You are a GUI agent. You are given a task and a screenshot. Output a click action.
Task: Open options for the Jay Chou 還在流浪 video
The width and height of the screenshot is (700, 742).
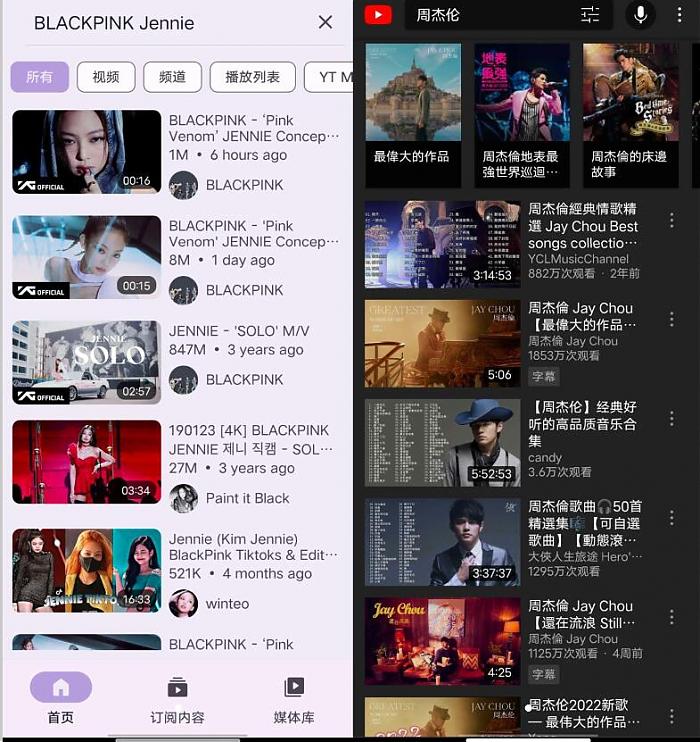pos(671,612)
